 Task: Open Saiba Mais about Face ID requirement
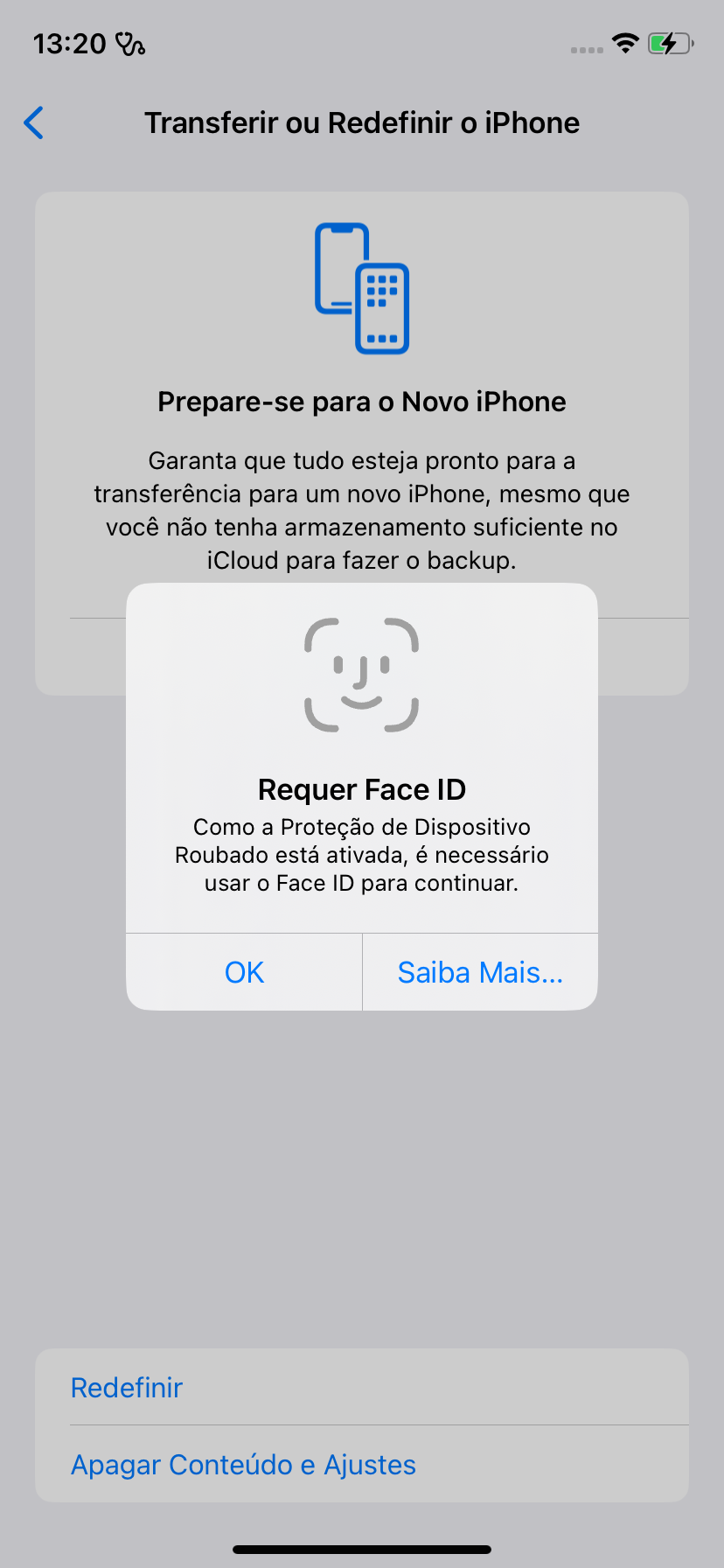click(x=480, y=972)
